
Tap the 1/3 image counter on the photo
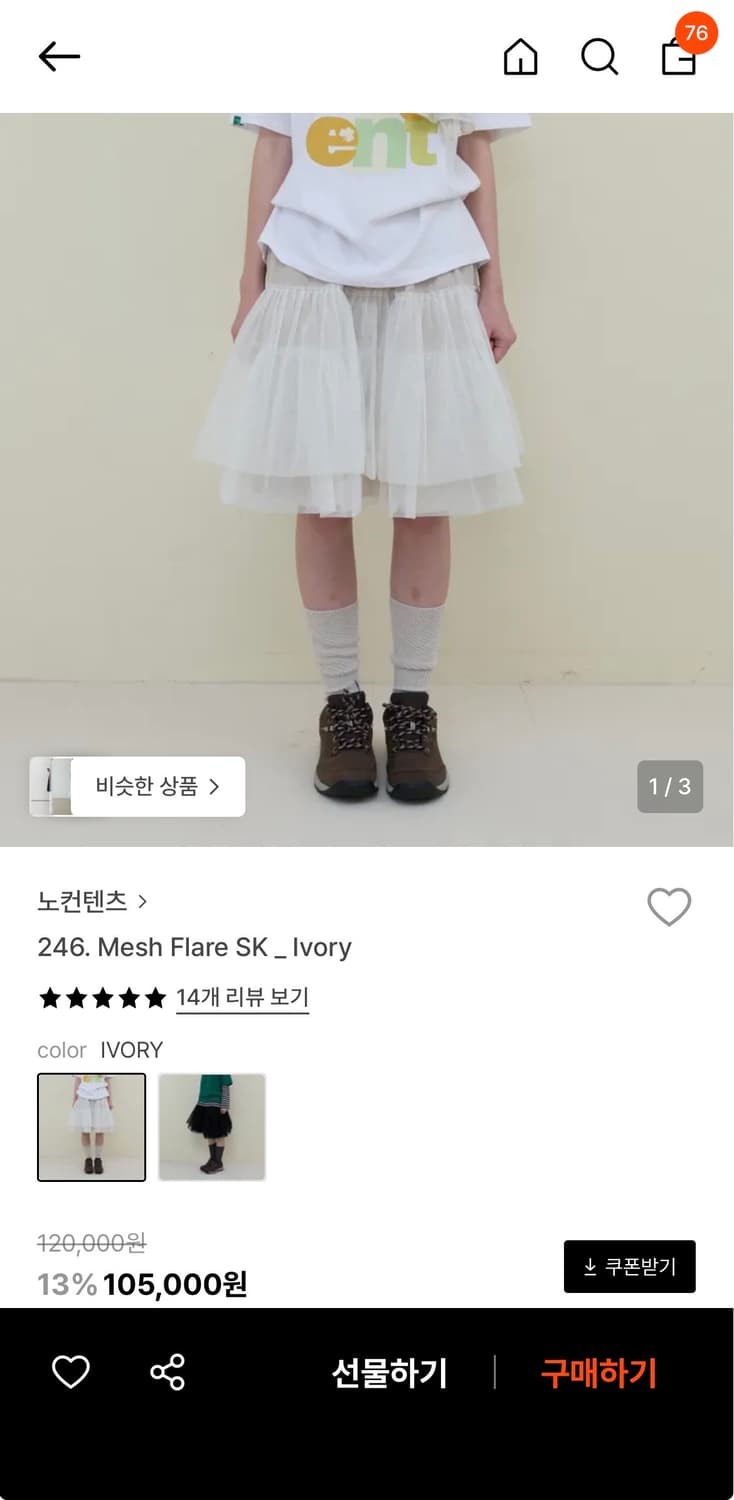670,788
